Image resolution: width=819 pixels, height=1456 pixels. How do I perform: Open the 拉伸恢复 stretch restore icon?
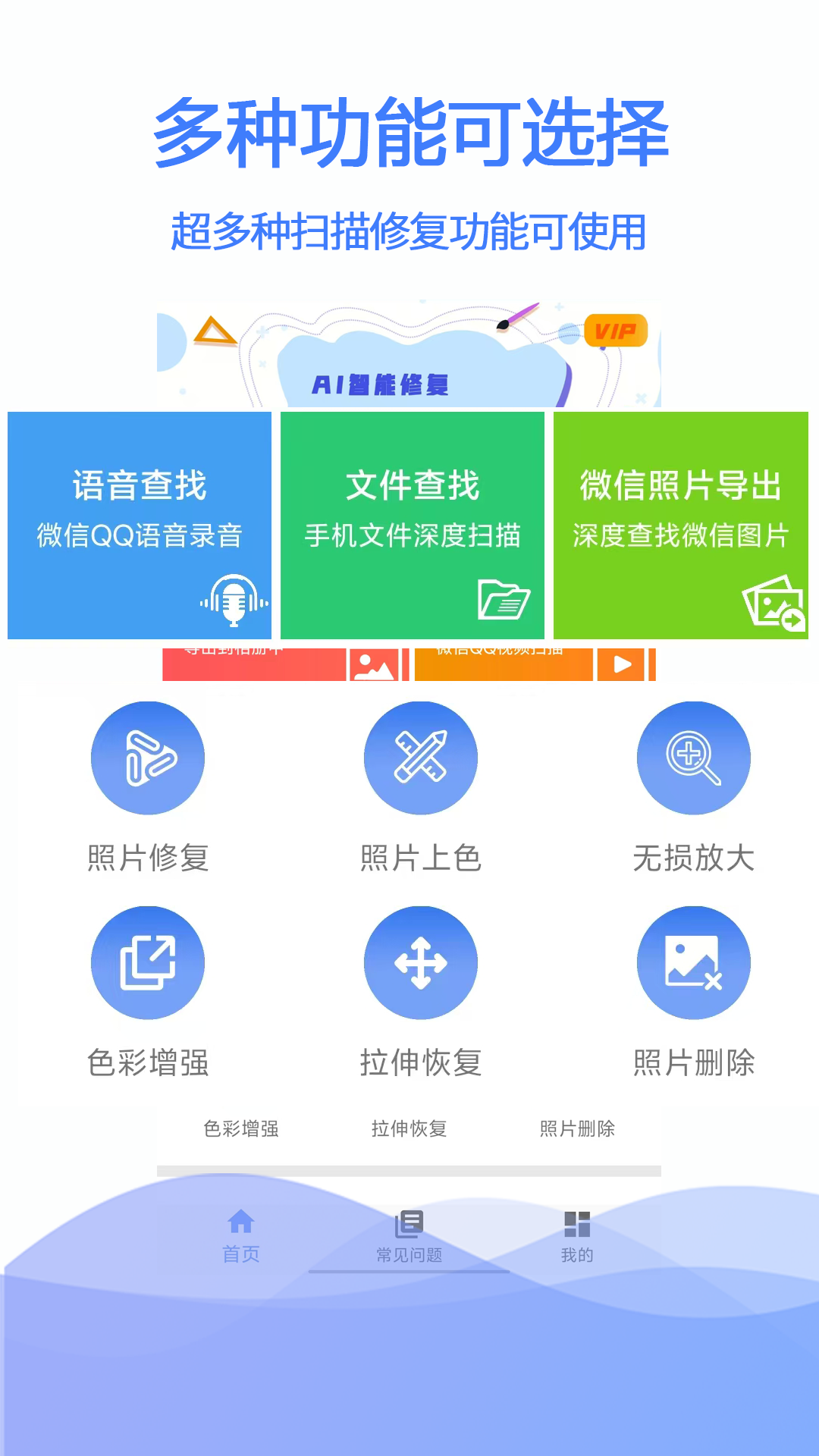coord(421,962)
